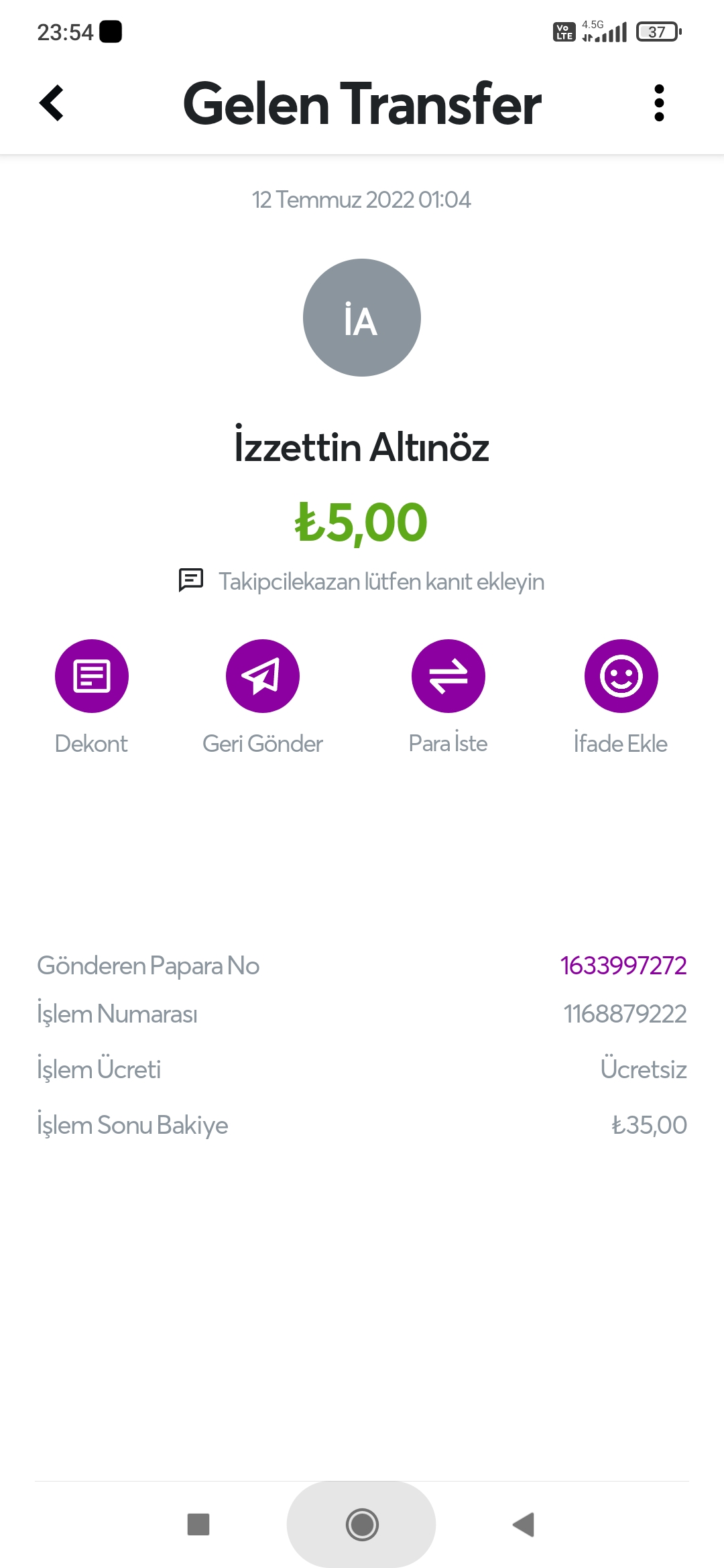The height and width of the screenshot is (1568, 724).
Task: Open recent apps with the square button
Action: (198, 1524)
